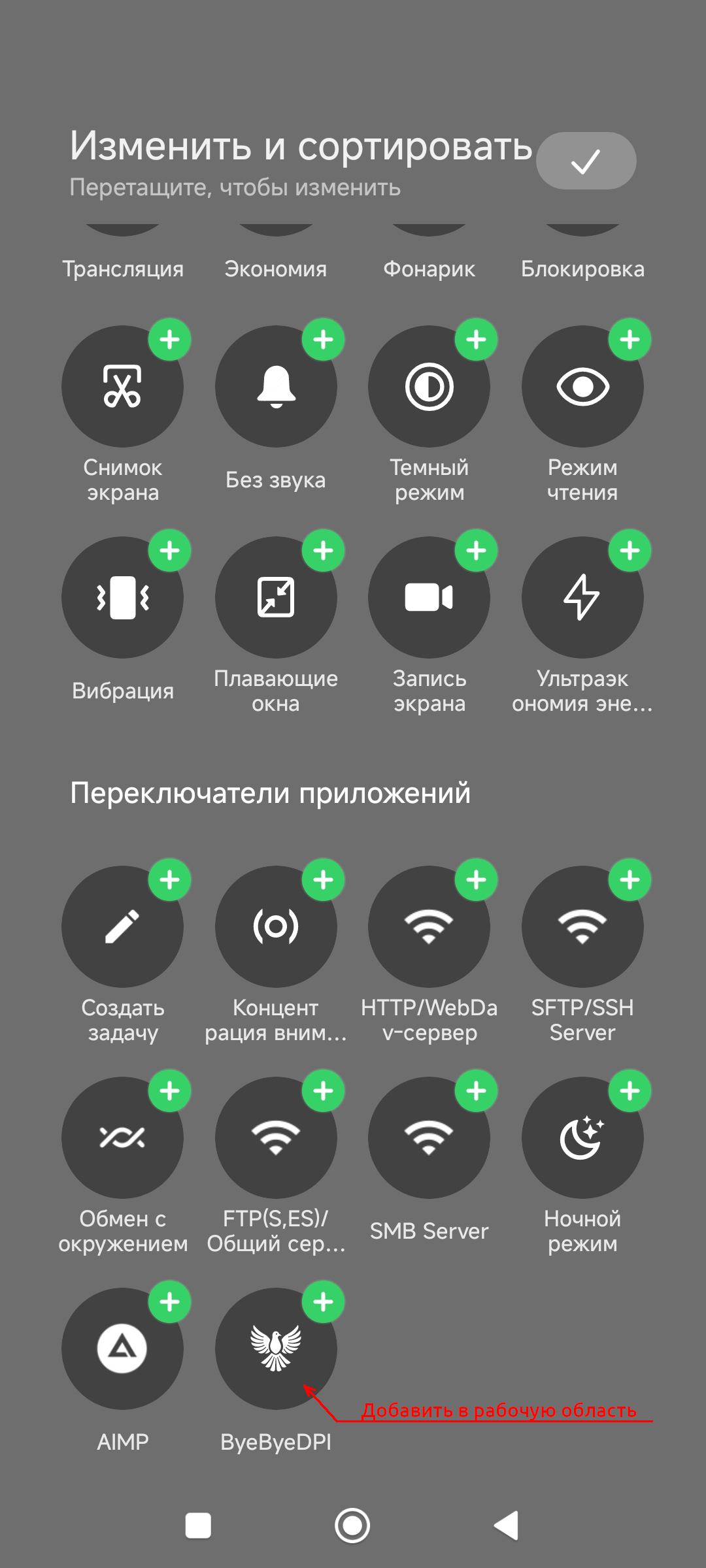Add the Запись экрана tile
Image resolution: width=706 pixels, height=1568 pixels.
click(476, 551)
